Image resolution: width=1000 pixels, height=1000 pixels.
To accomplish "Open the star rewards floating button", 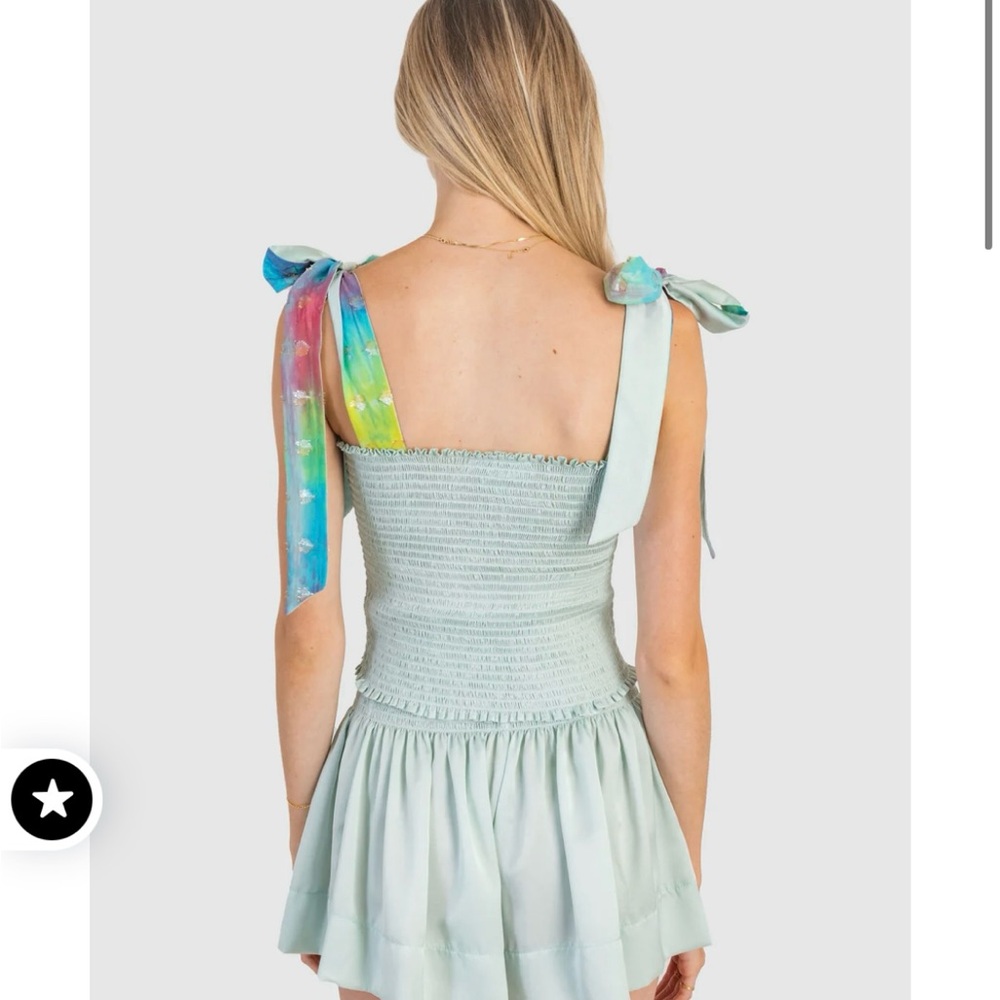I will coord(52,799).
